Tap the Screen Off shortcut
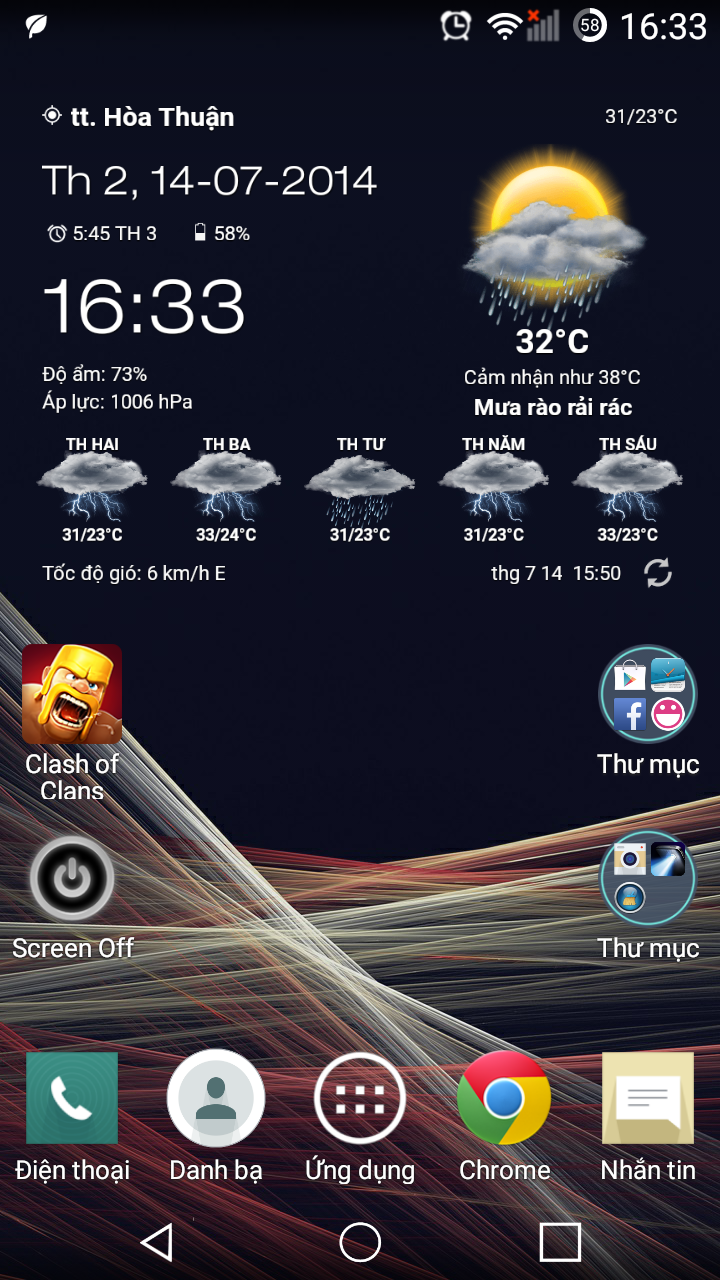Screen dimensions: 720x1280 click(x=72, y=878)
